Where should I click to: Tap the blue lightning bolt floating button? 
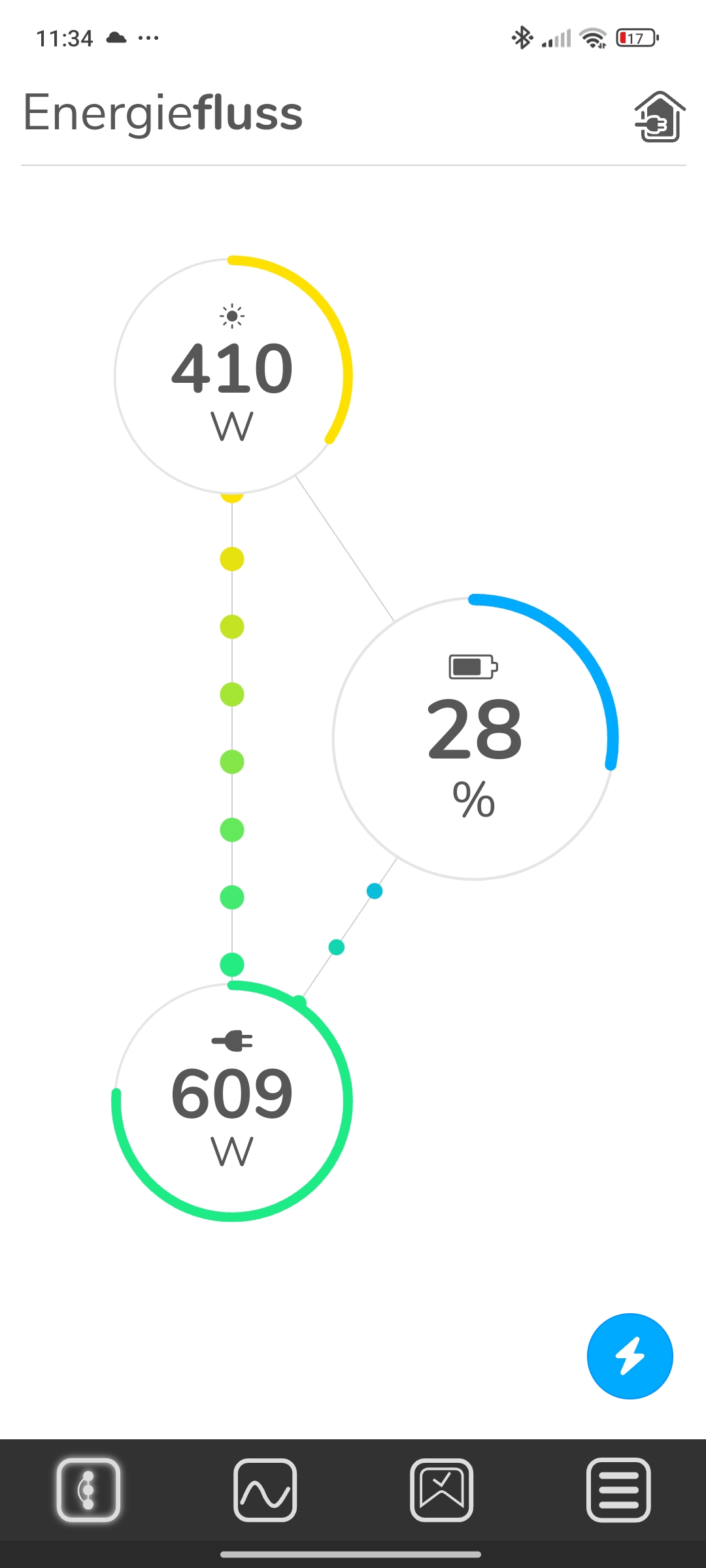click(x=630, y=1356)
